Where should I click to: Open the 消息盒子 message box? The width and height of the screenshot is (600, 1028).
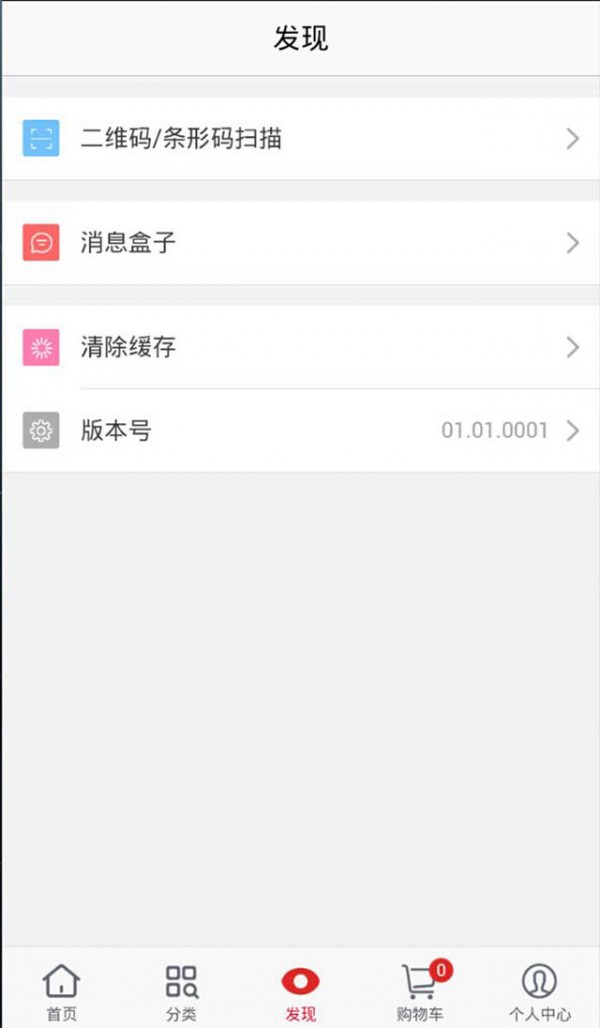point(300,243)
